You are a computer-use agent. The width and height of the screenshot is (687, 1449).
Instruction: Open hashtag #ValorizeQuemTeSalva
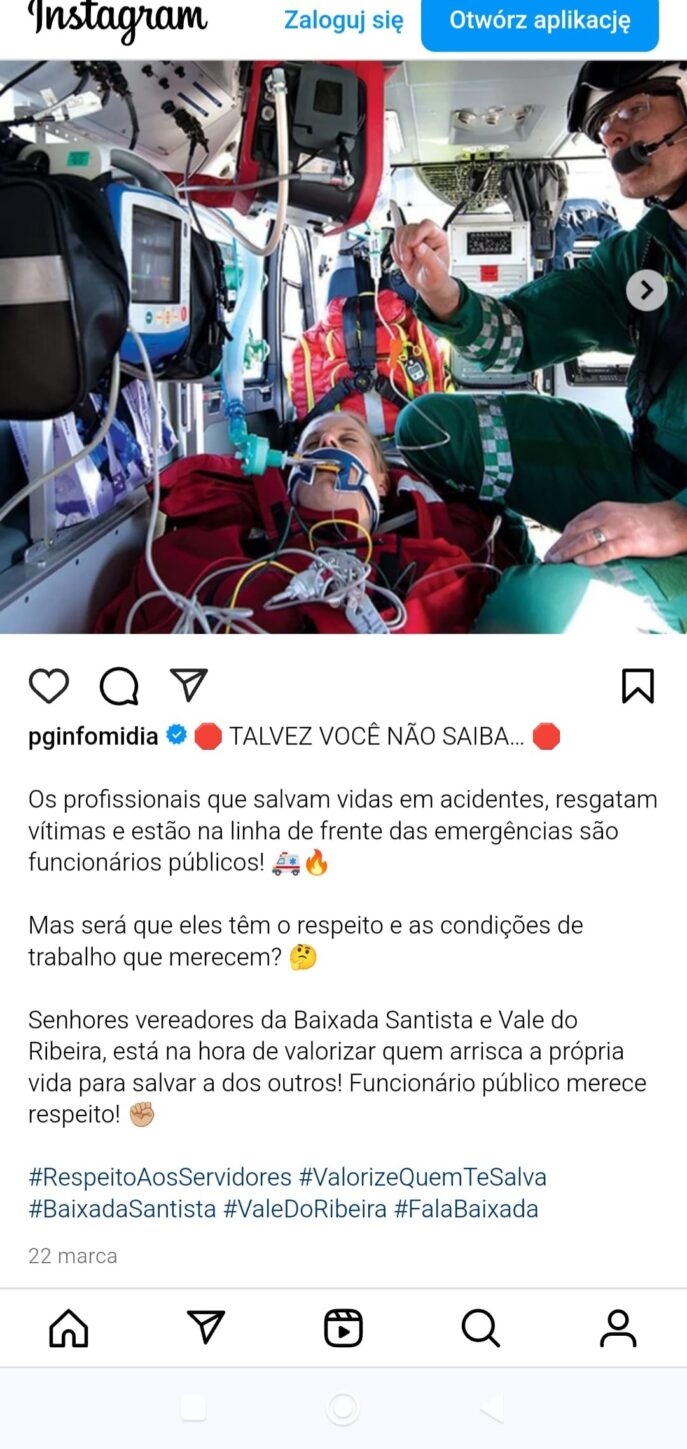(422, 1177)
